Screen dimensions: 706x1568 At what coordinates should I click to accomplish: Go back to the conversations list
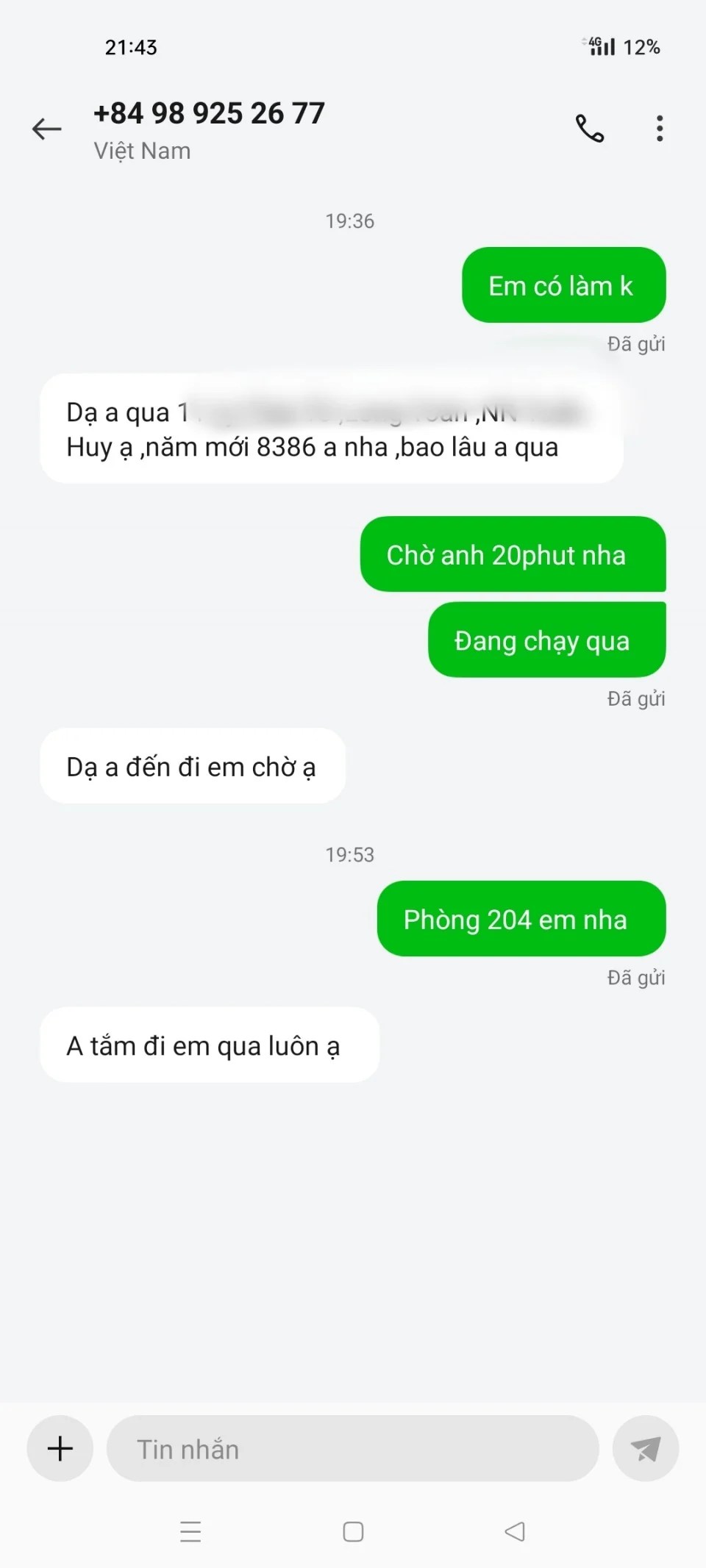pyautogui.click(x=46, y=129)
